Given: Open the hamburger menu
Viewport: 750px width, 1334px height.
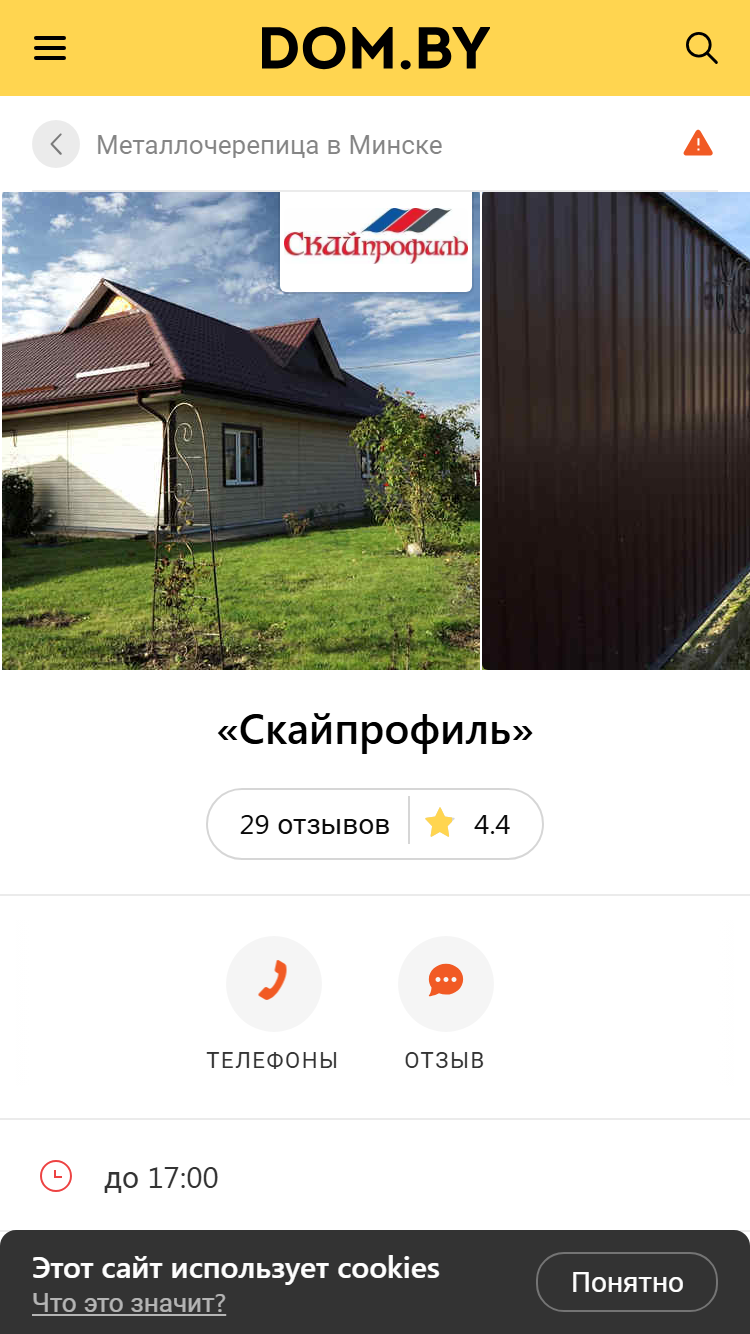Looking at the screenshot, I should [x=50, y=48].
